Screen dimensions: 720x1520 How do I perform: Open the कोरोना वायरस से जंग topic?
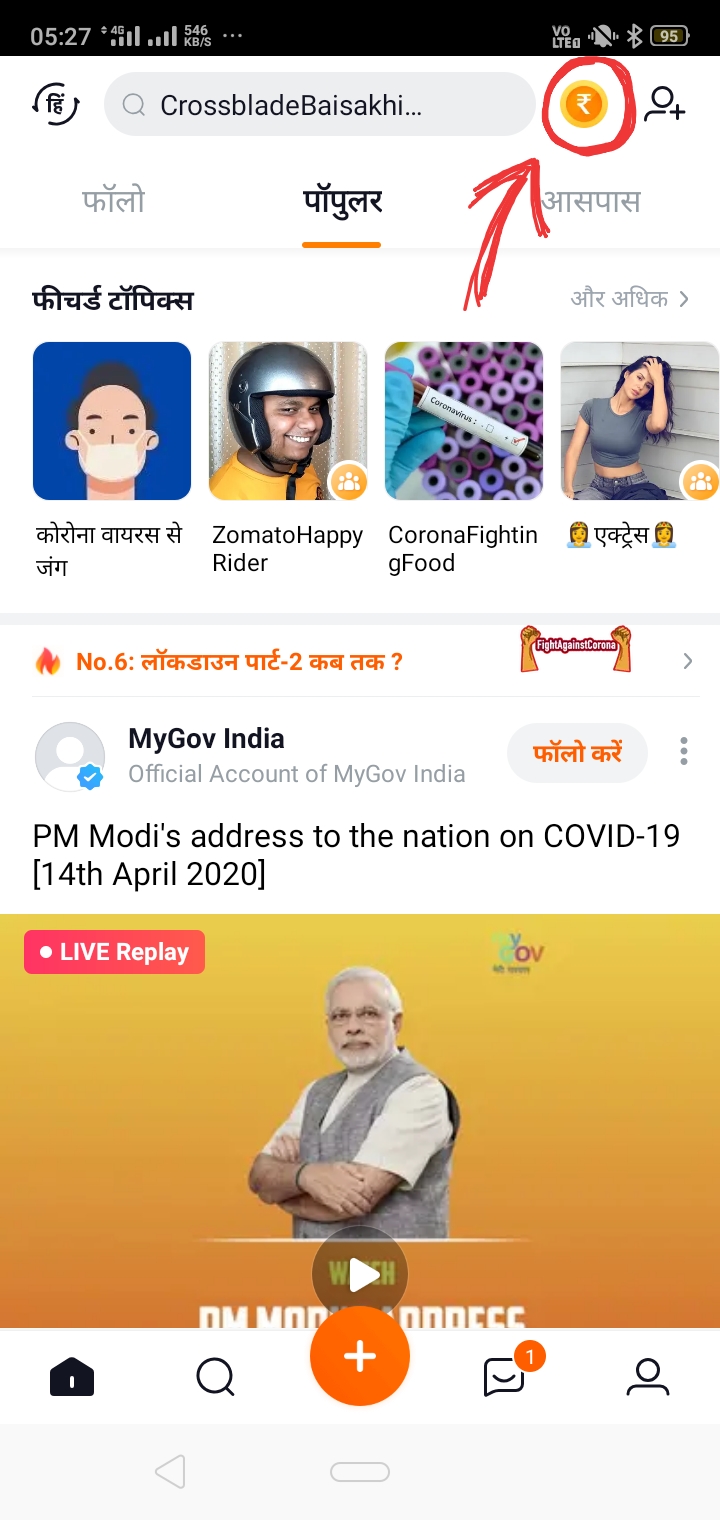point(112,421)
